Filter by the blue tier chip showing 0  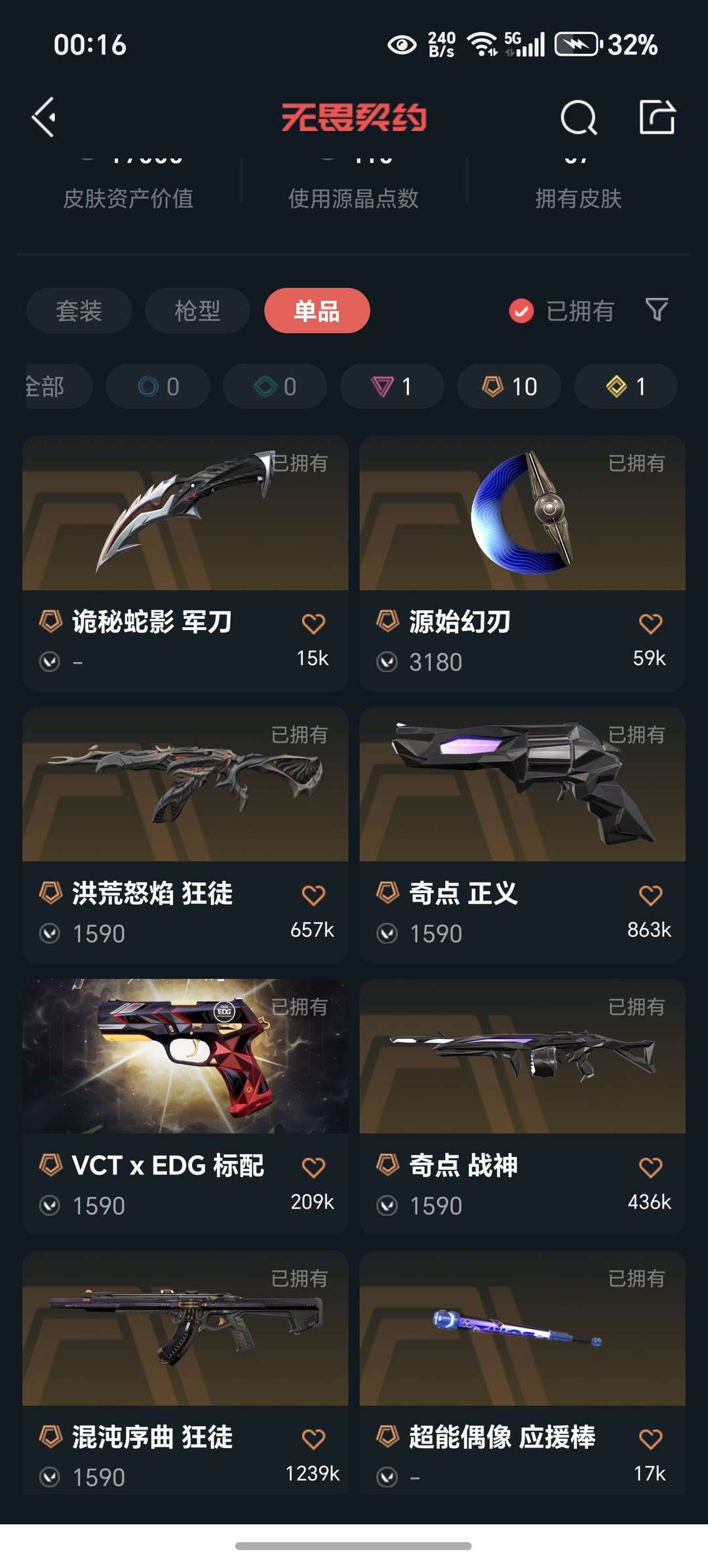[158, 386]
